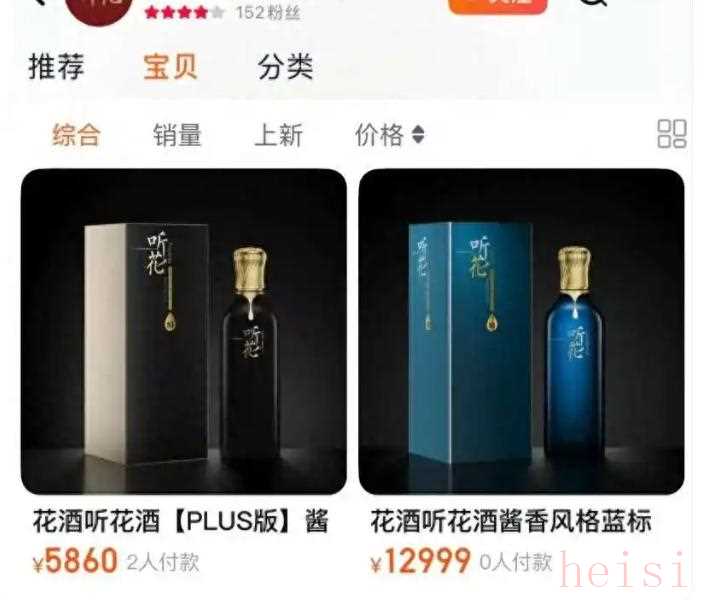The width and height of the screenshot is (704, 600).
Task: Select the 宝贝 tab
Action: click(x=170, y=68)
